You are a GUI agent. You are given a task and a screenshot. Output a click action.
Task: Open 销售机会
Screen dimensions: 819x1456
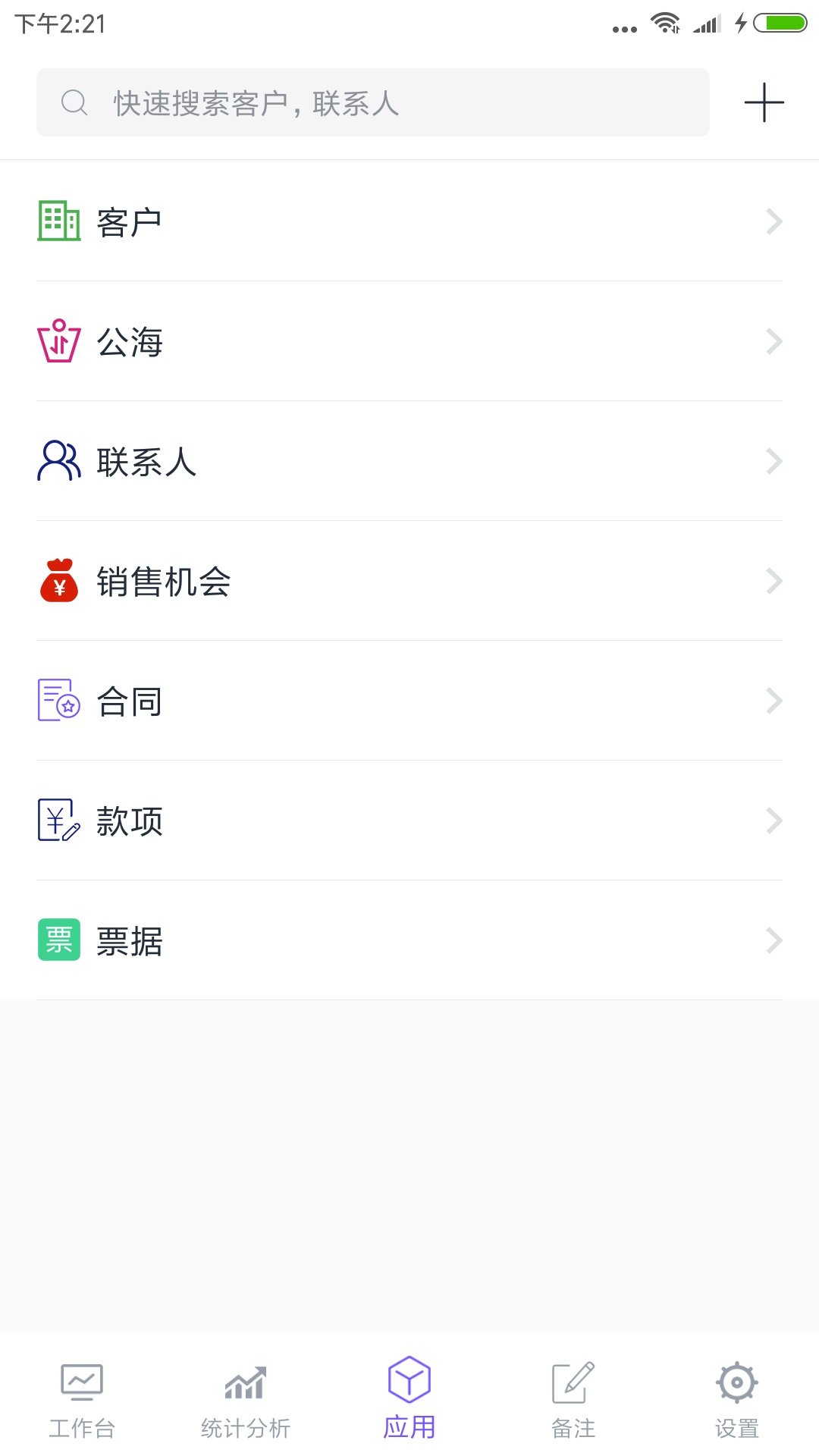click(x=409, y=581)
